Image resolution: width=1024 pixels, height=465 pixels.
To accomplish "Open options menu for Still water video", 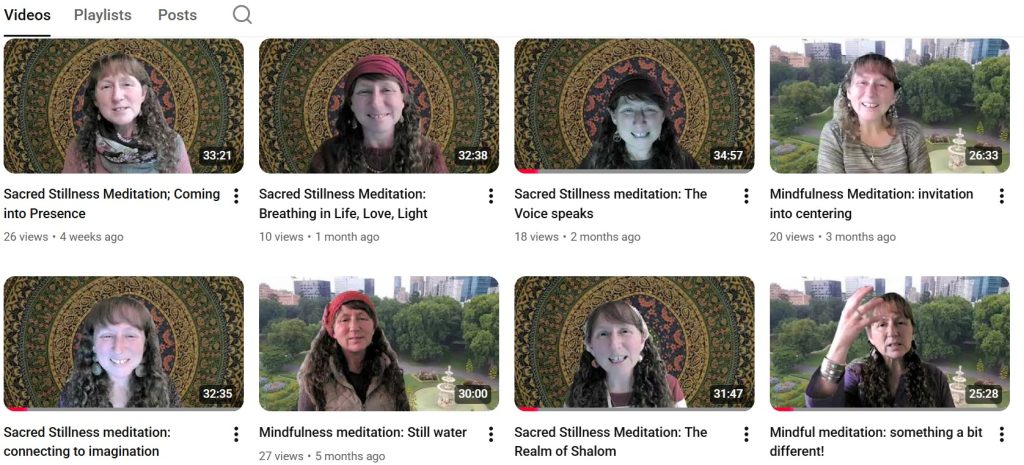I will pyautogui.click(x=491, y=434).
